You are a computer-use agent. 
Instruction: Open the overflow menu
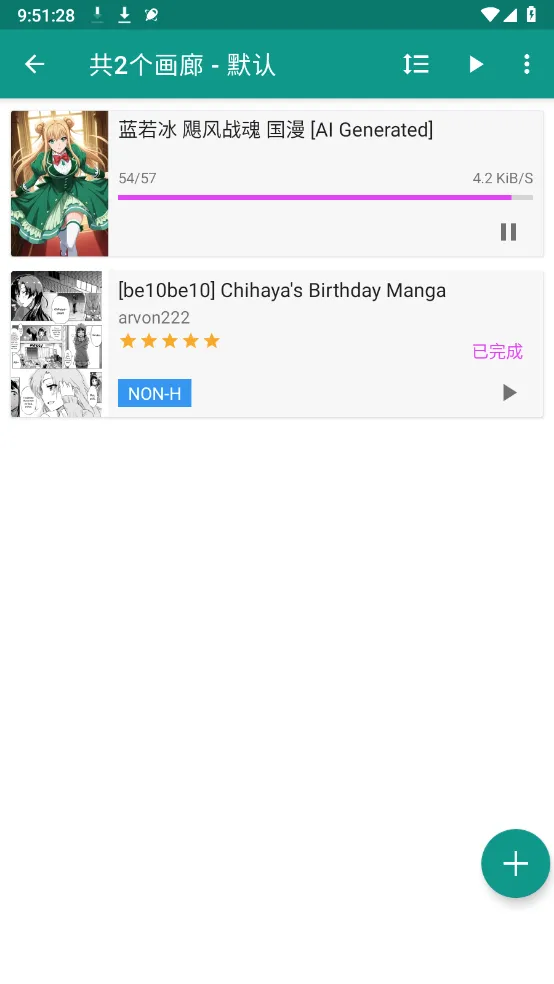[x=526, y=64]
